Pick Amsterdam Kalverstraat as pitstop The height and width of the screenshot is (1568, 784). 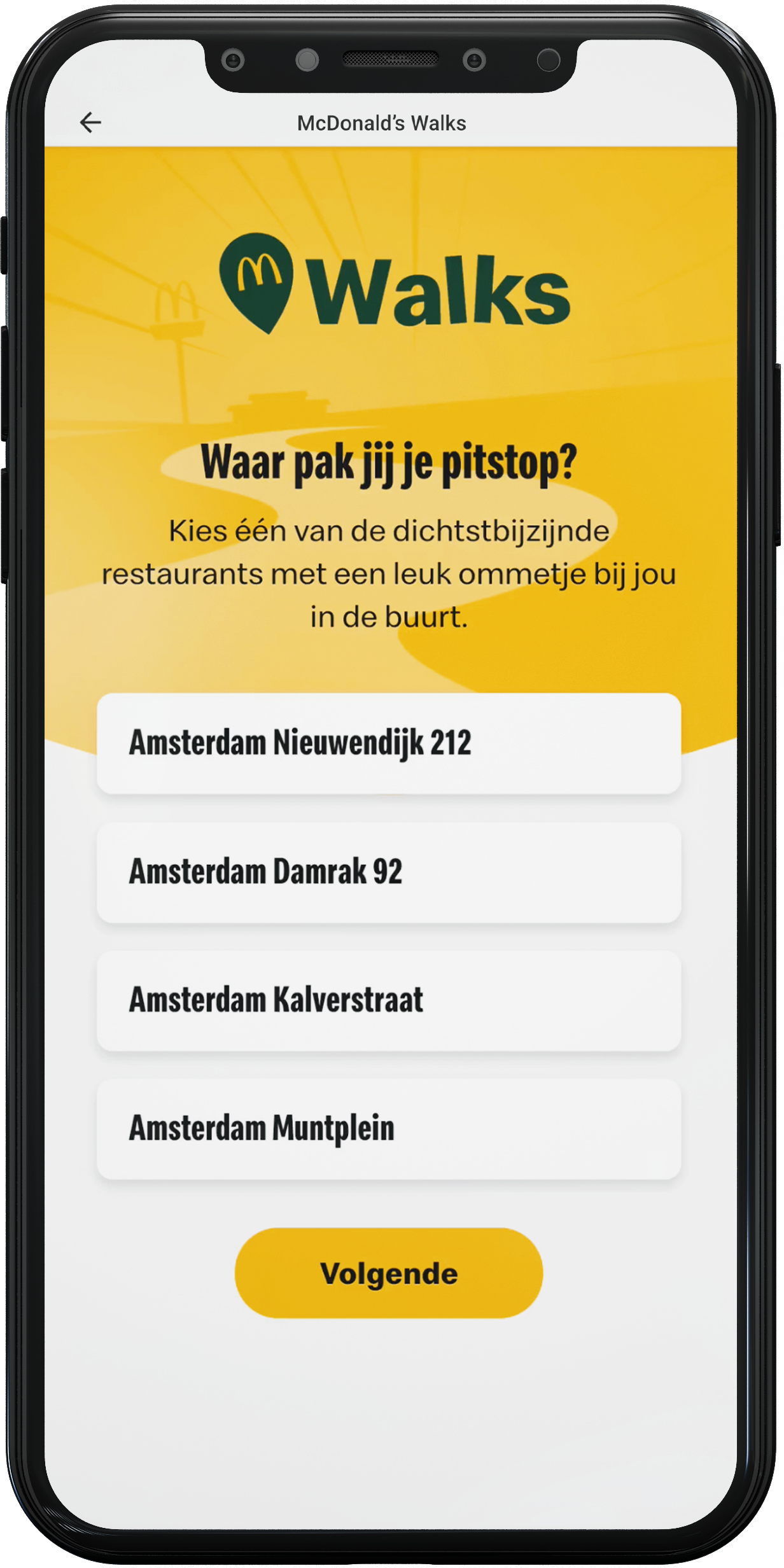tap(388, 1000)
